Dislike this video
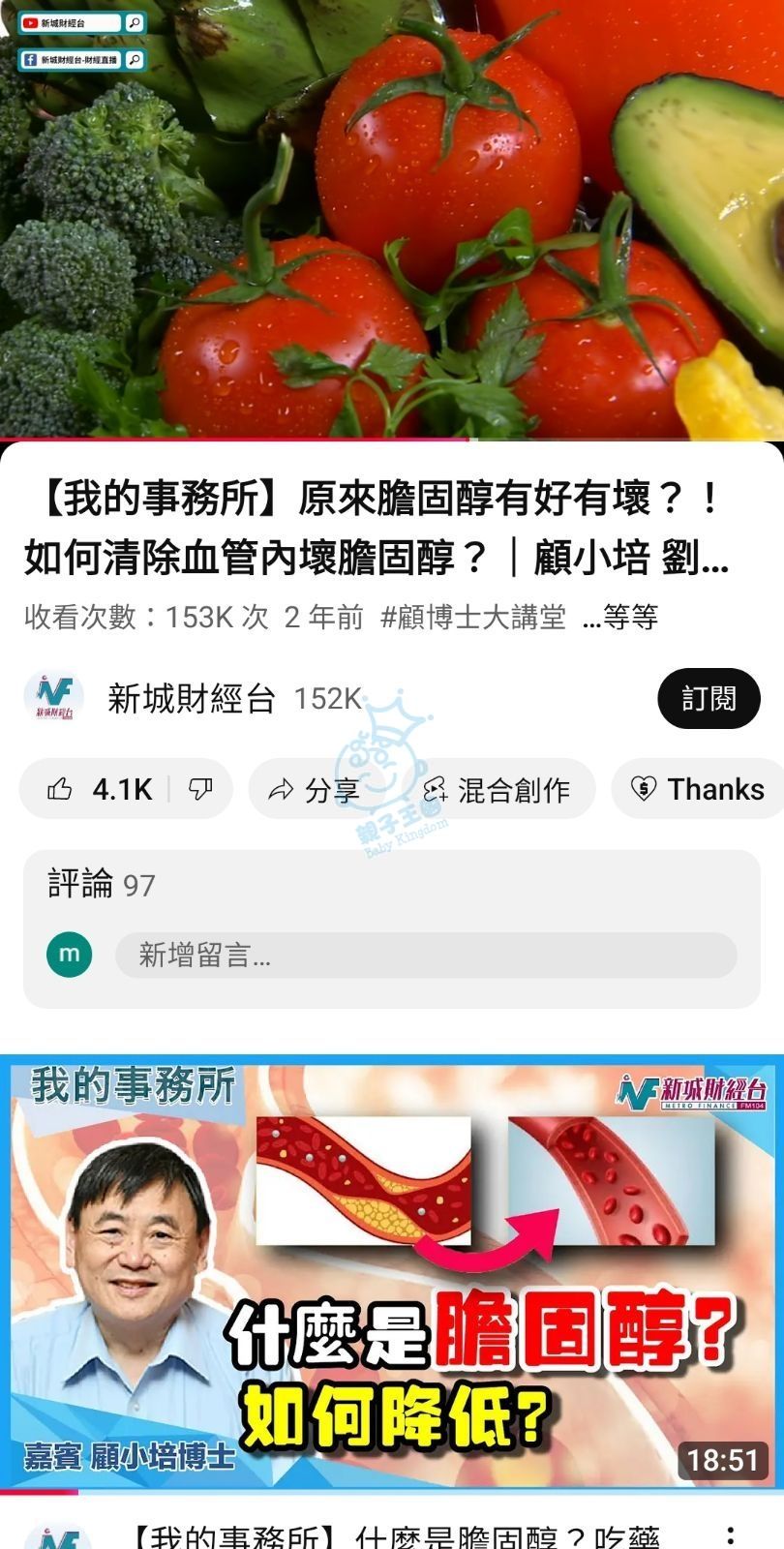Screen dimensions: 784x1549 201,790
